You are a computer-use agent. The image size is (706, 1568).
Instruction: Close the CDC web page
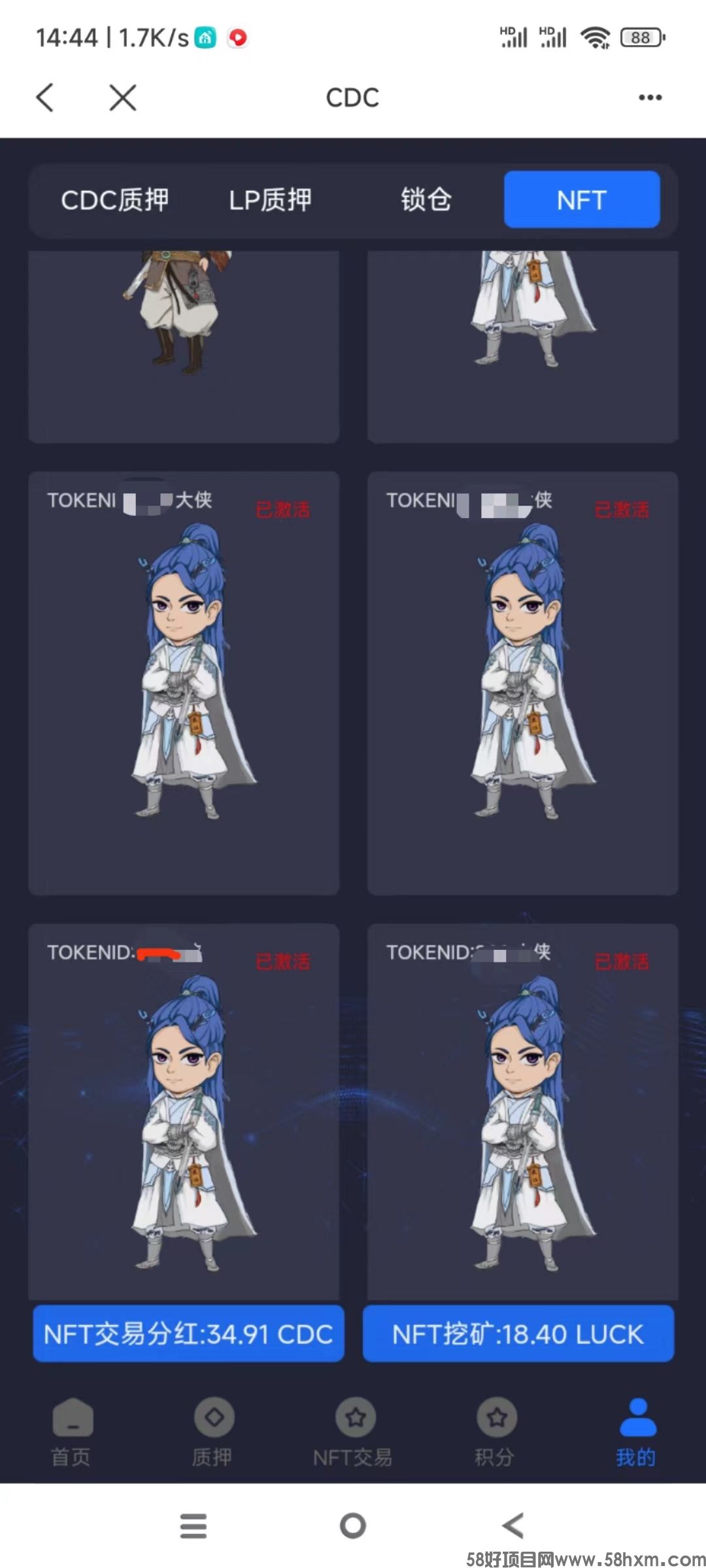tap(123, 97)
